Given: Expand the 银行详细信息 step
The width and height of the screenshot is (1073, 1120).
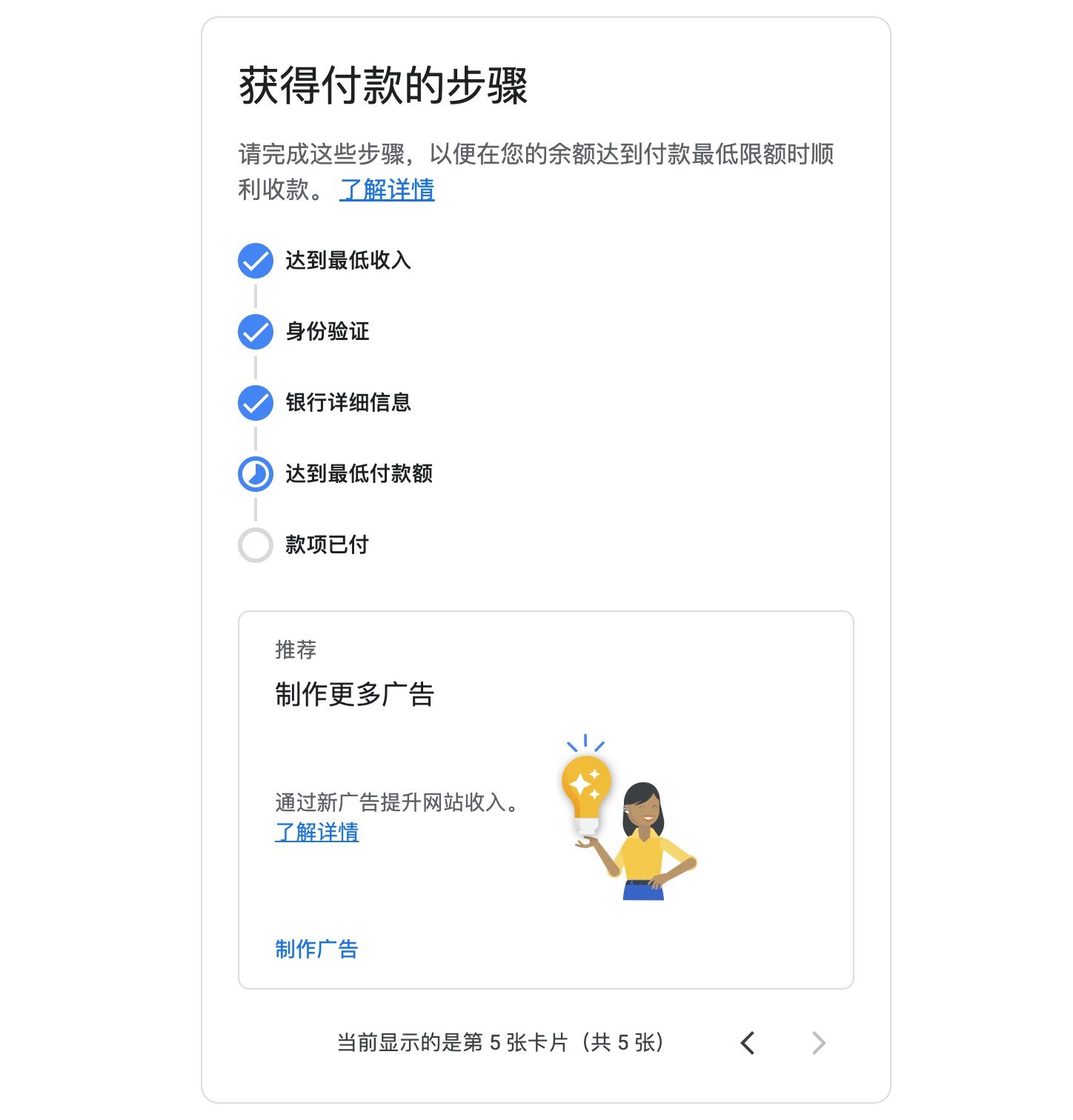Looking at the screenshot, I should tap(349, 403).
